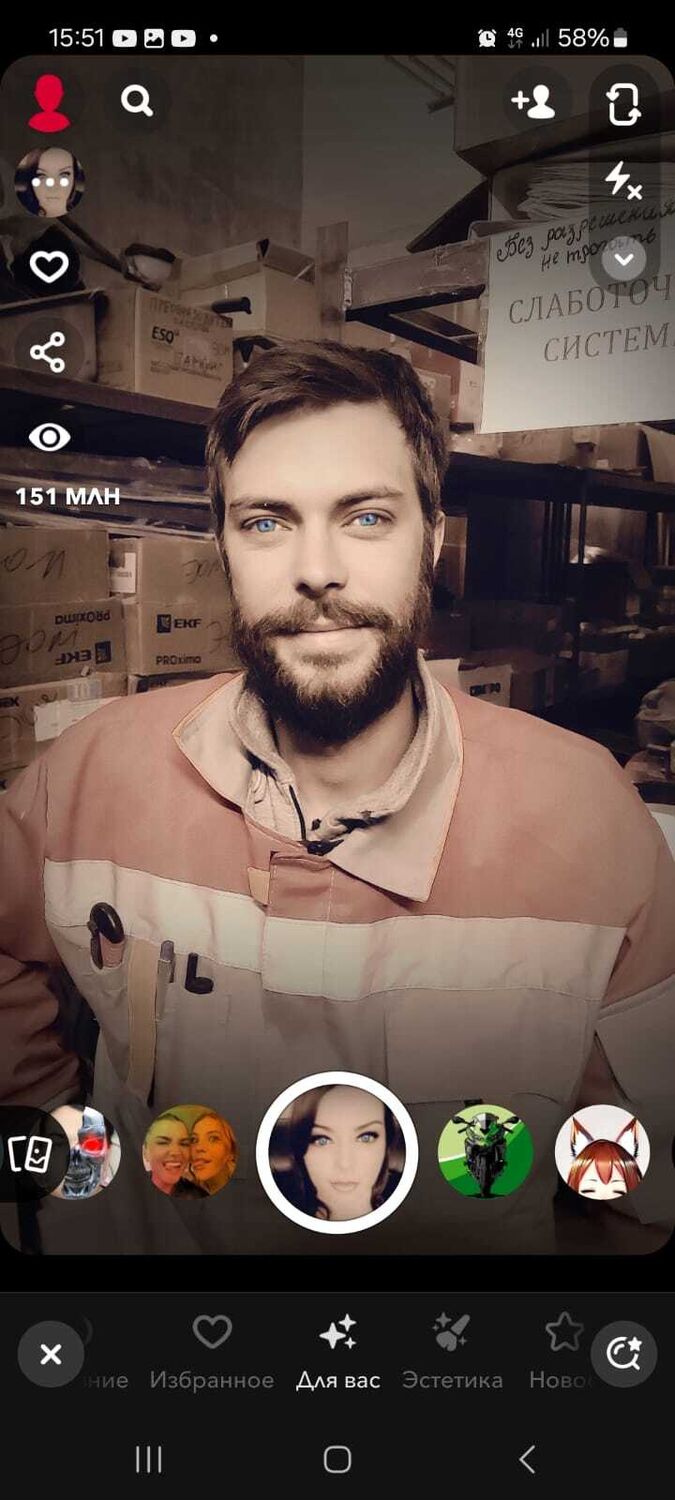Switch to the Эстетика tab
The height and width of the screenshot is (1500, 675).
(x=452, y=1354)
